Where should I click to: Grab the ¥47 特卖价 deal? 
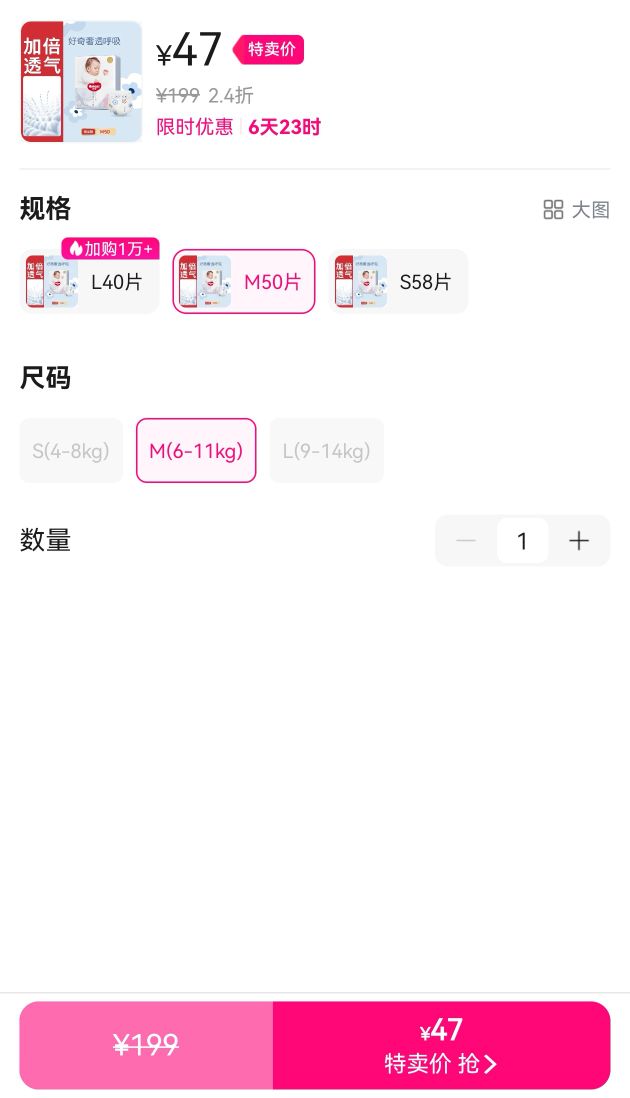pos(442,1045)
